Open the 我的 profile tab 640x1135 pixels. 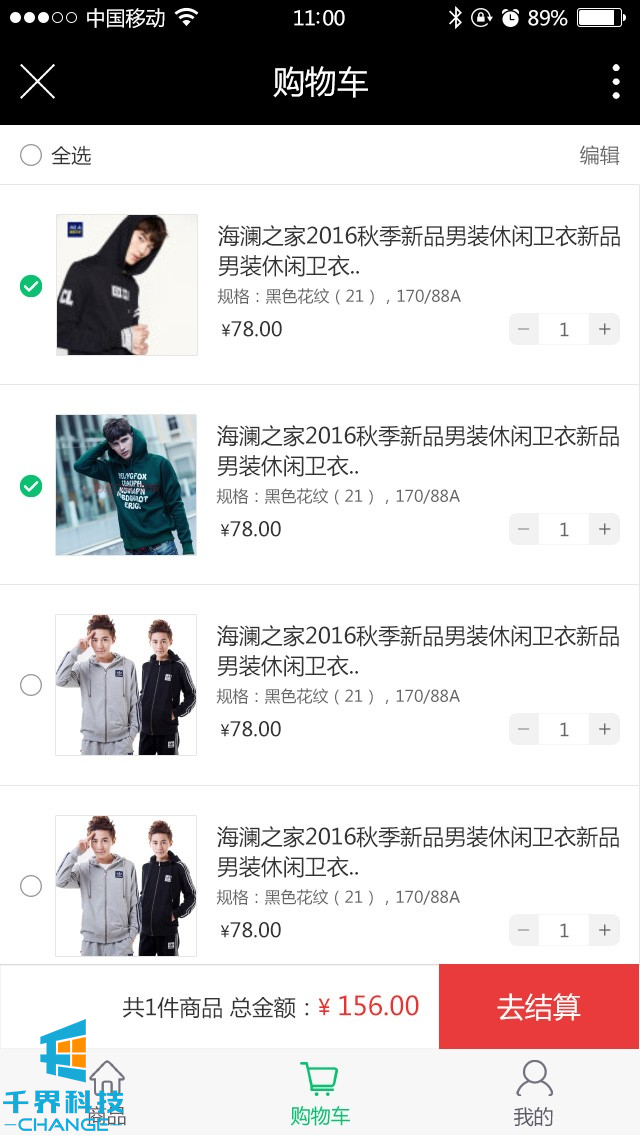click(533, 1092)
